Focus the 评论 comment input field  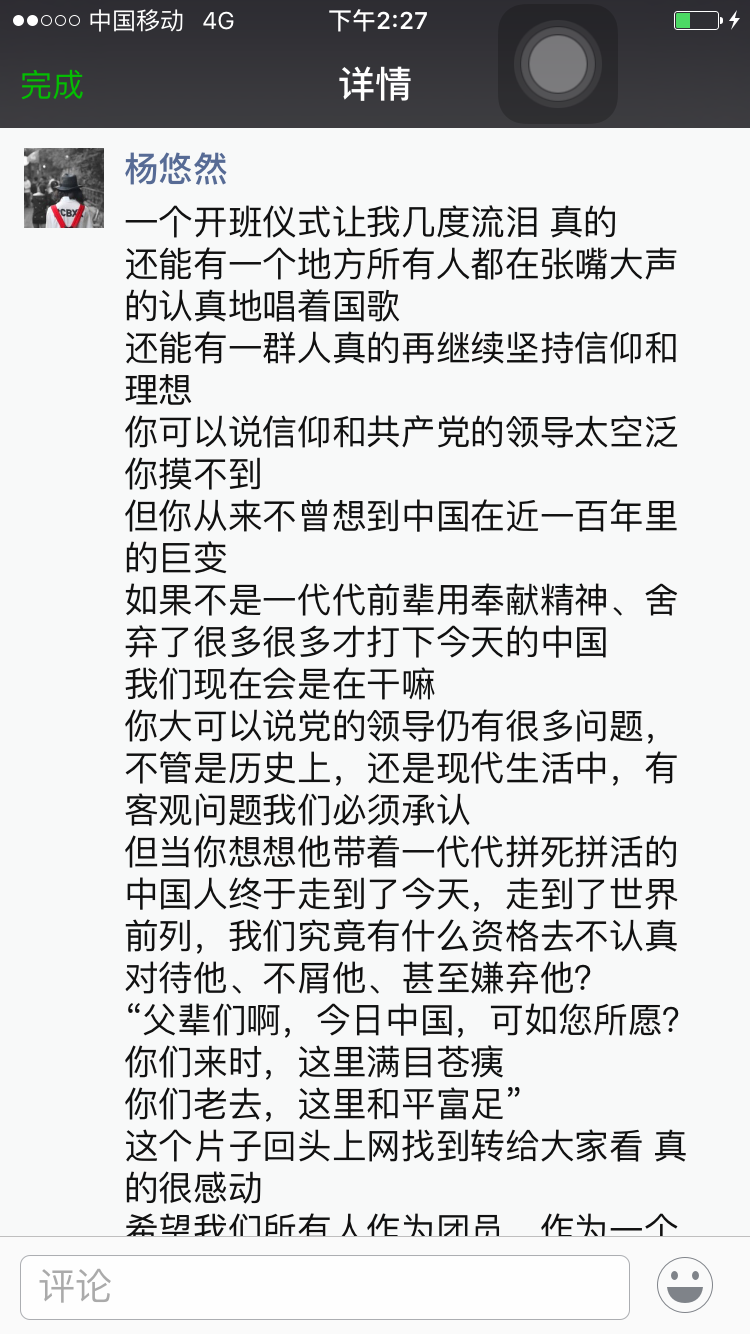[x=325, y=1286]
